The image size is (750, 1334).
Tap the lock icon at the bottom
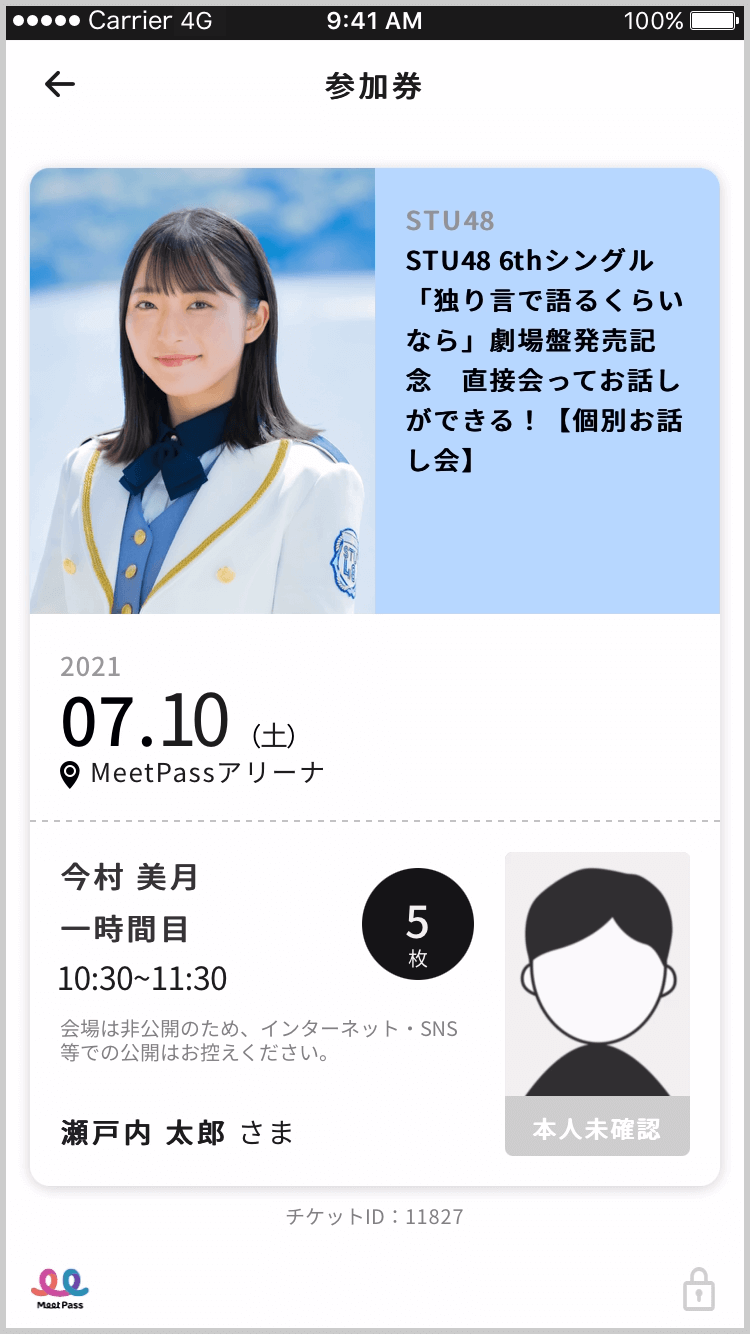(x=698, y=1289)
